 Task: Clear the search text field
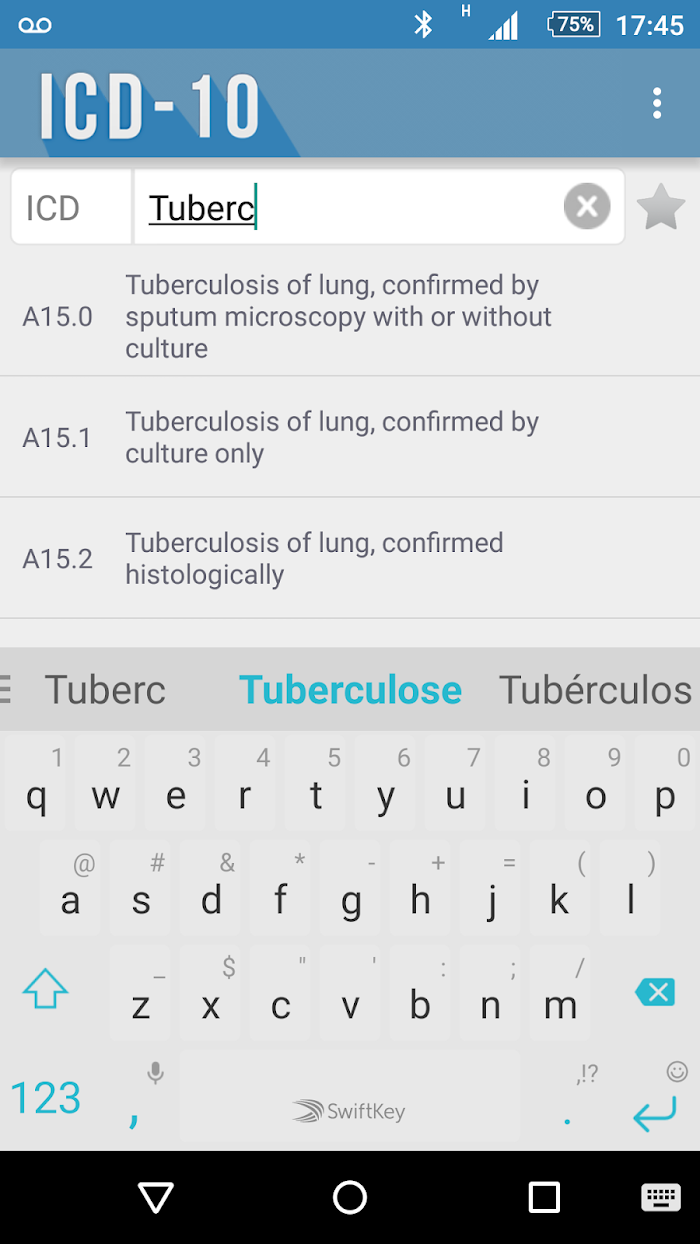(587, 207)
